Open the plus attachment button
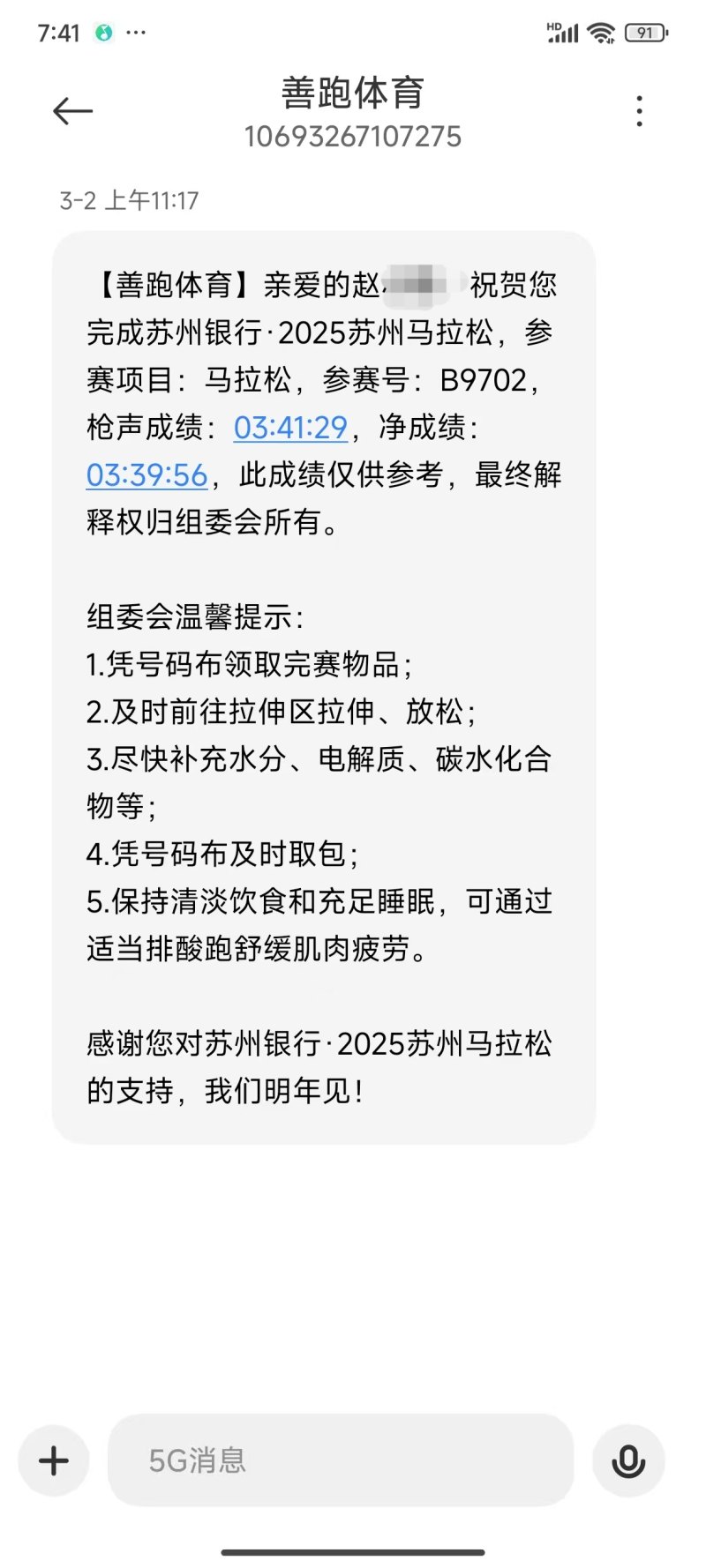This screenshot has height=1568, width=706. point(54,1460)
